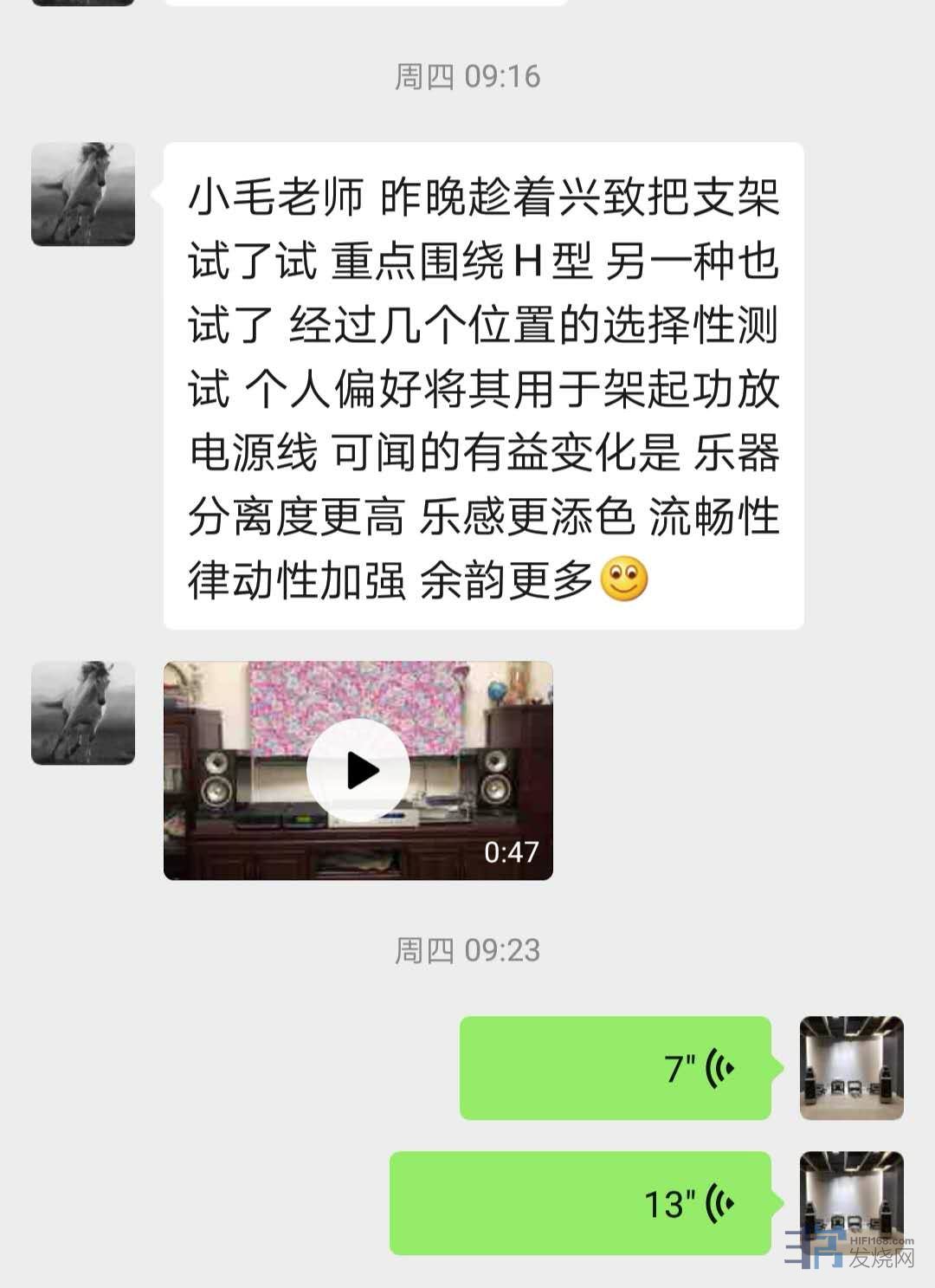Open the horse avatar beside the video

point(83,713)
